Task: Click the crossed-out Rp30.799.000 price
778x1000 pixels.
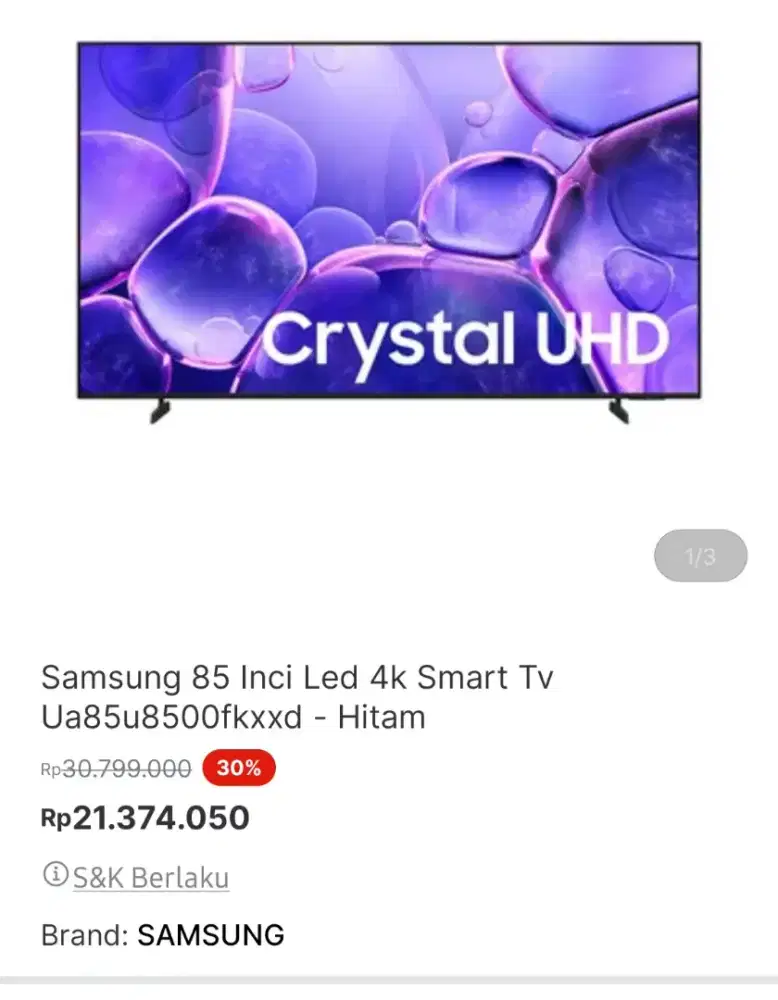Action: (x=115, y=768)
